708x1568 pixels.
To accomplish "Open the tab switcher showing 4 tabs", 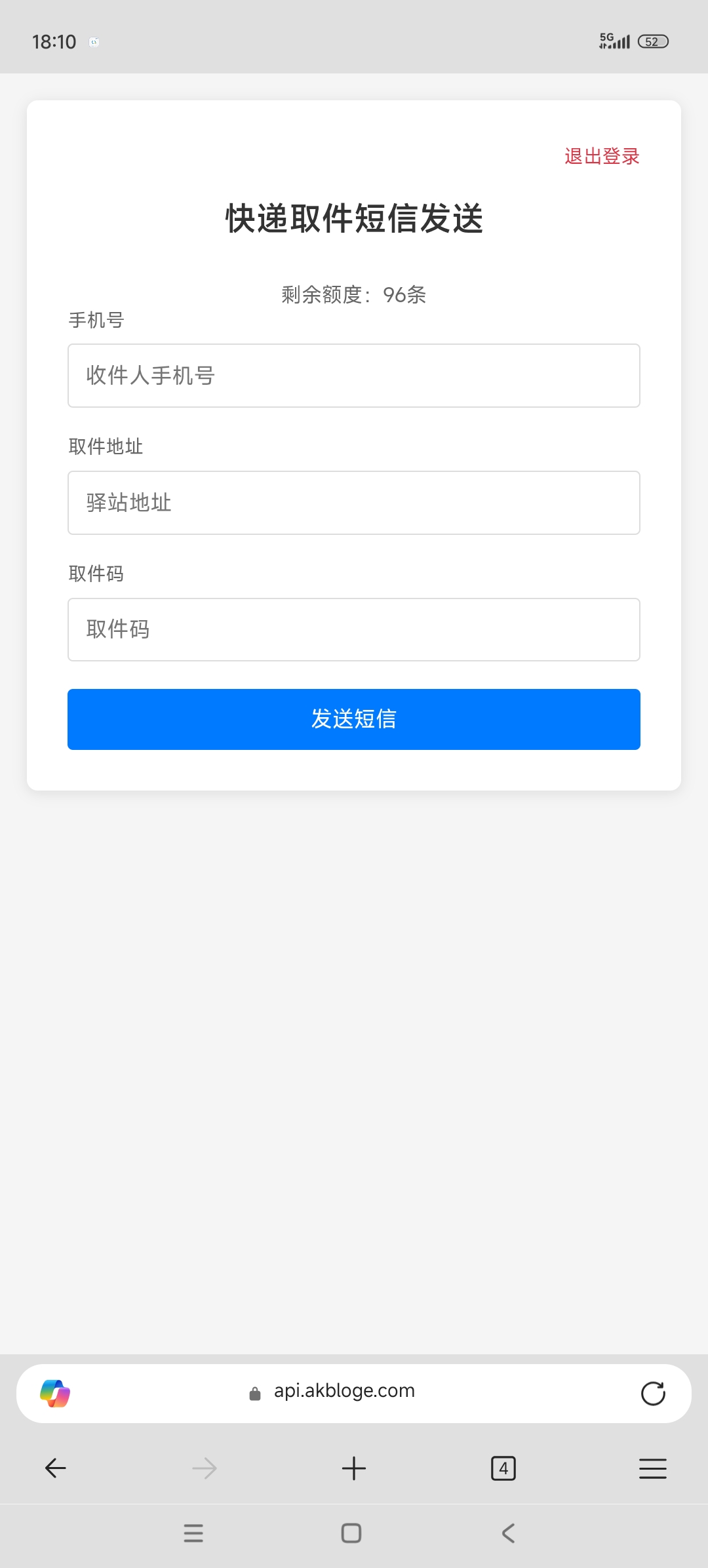I will pyautogui.click(x=503, y=1468).
